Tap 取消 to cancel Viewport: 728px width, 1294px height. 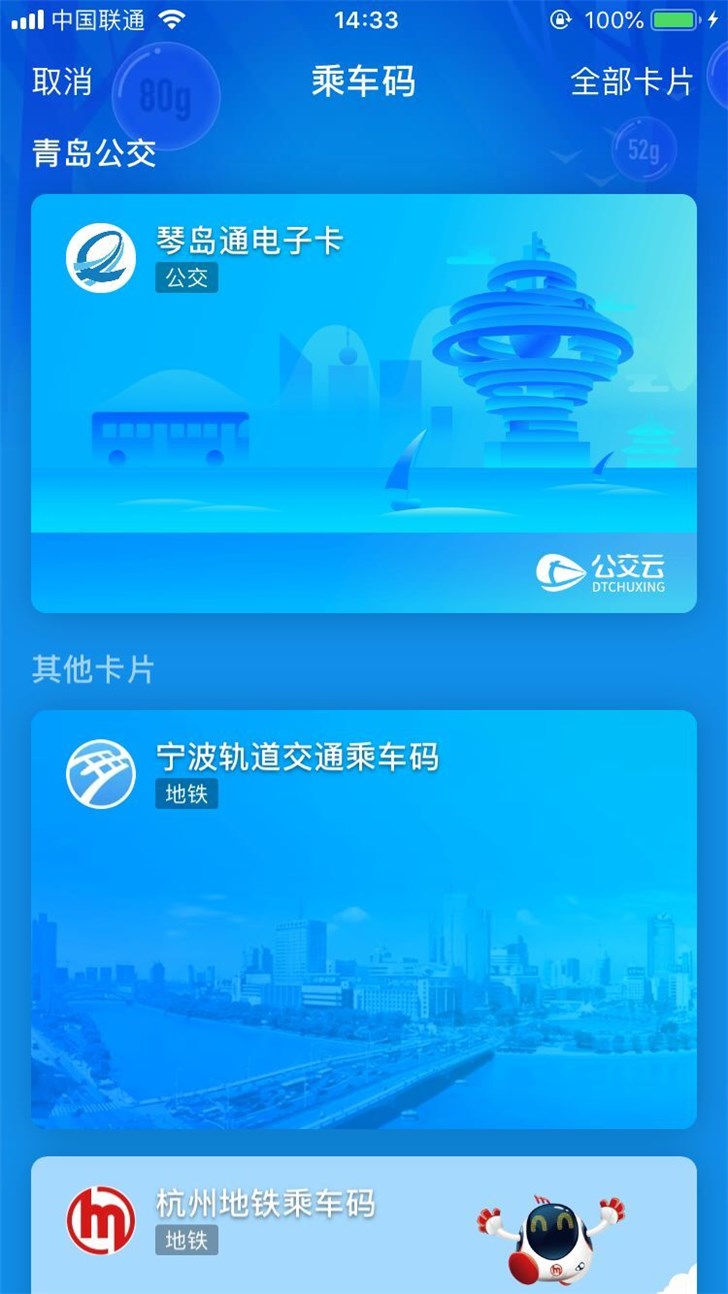point(62,82)
